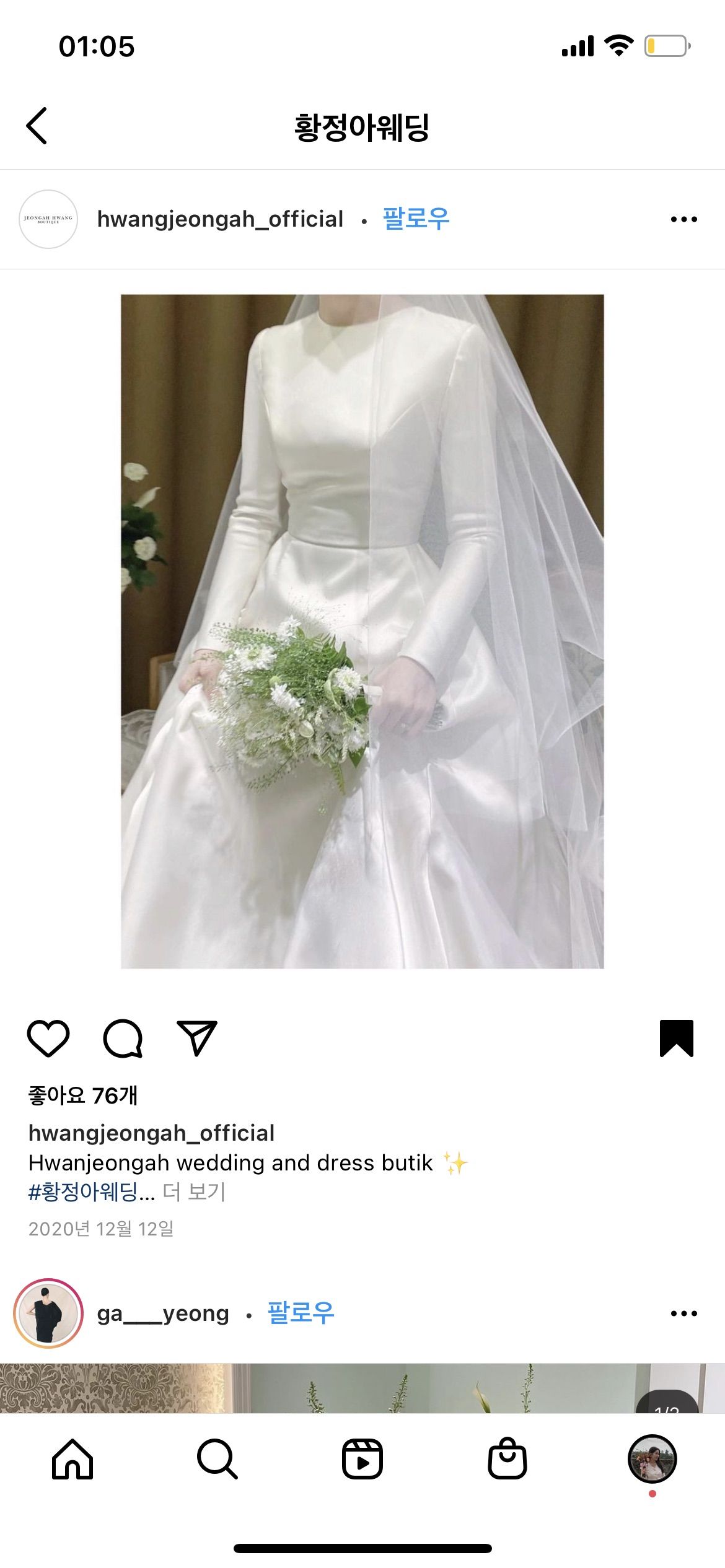
Task: Open the wedding dress post photo
Action: 362,630
